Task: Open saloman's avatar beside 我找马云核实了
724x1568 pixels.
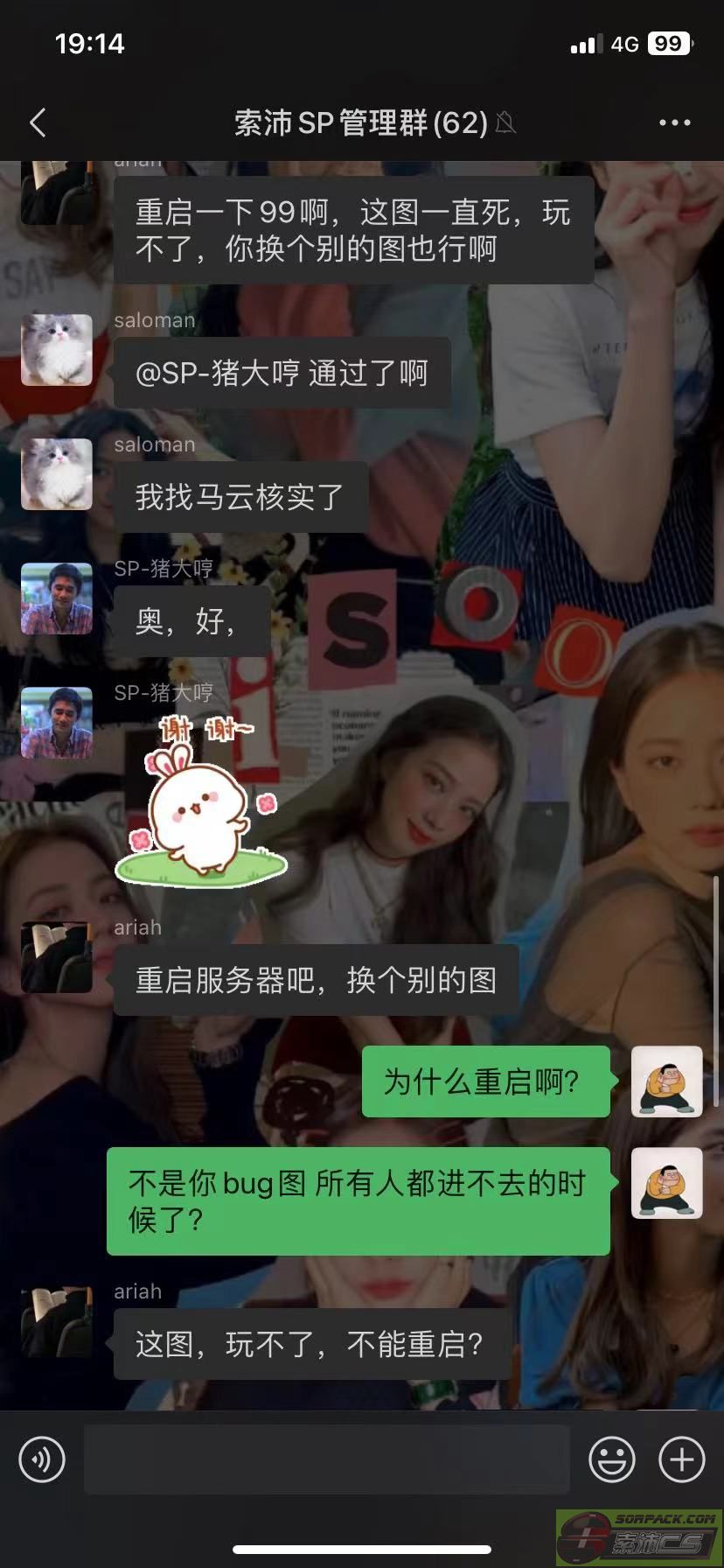Action: coord(57,474)
